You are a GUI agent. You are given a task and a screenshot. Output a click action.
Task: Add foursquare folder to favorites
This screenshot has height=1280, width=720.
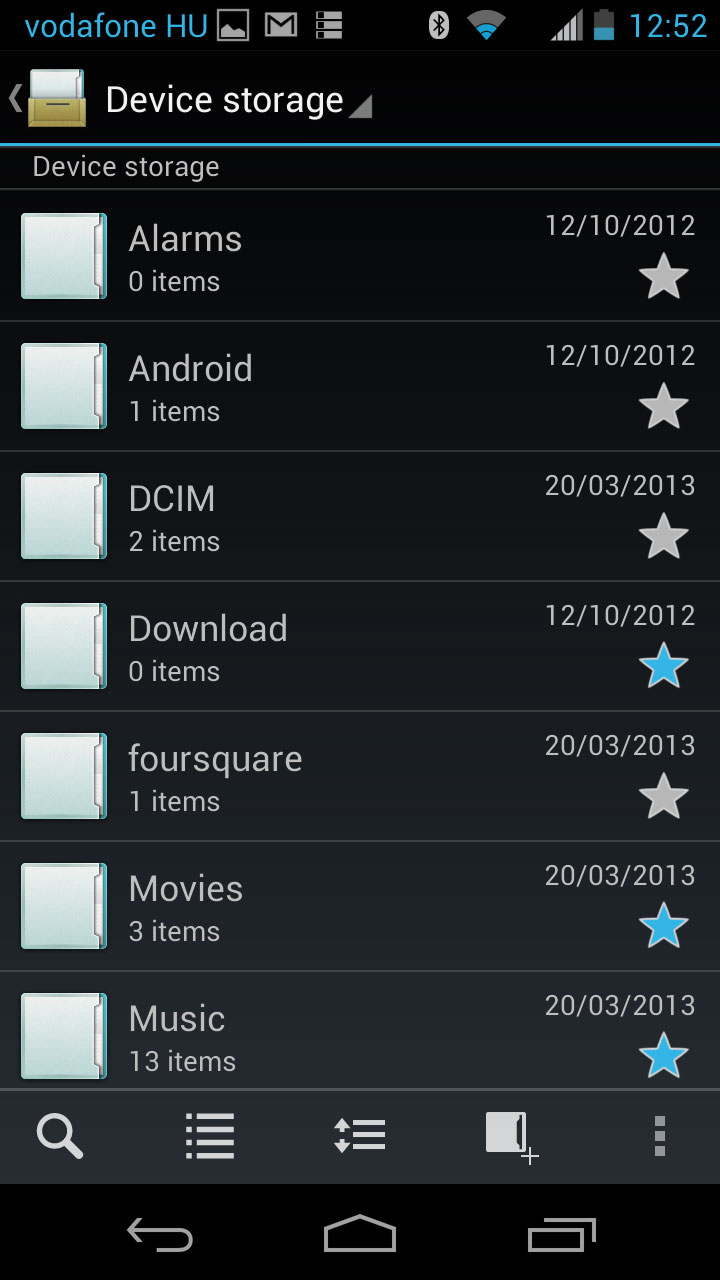tap(664, 796)
